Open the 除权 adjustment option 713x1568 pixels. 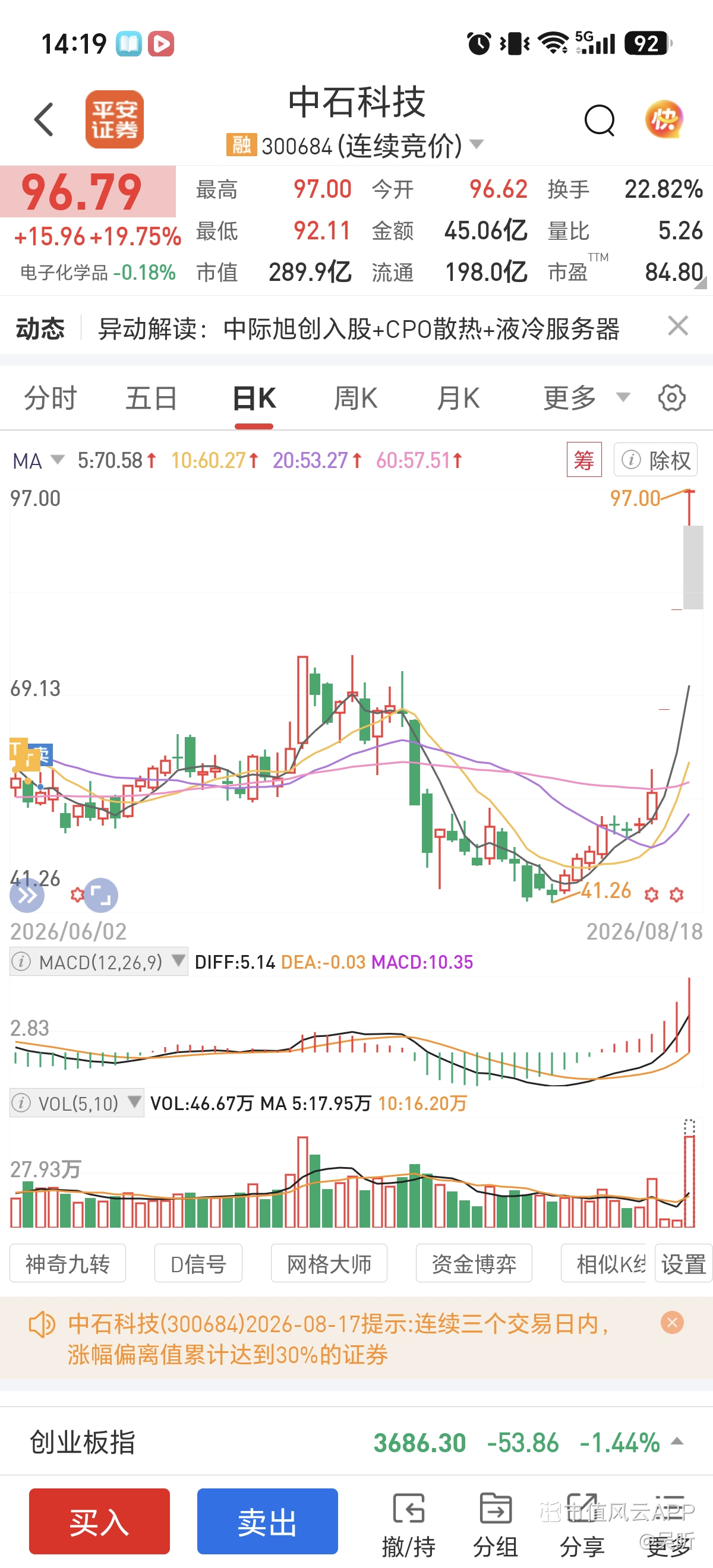point(655,460)
